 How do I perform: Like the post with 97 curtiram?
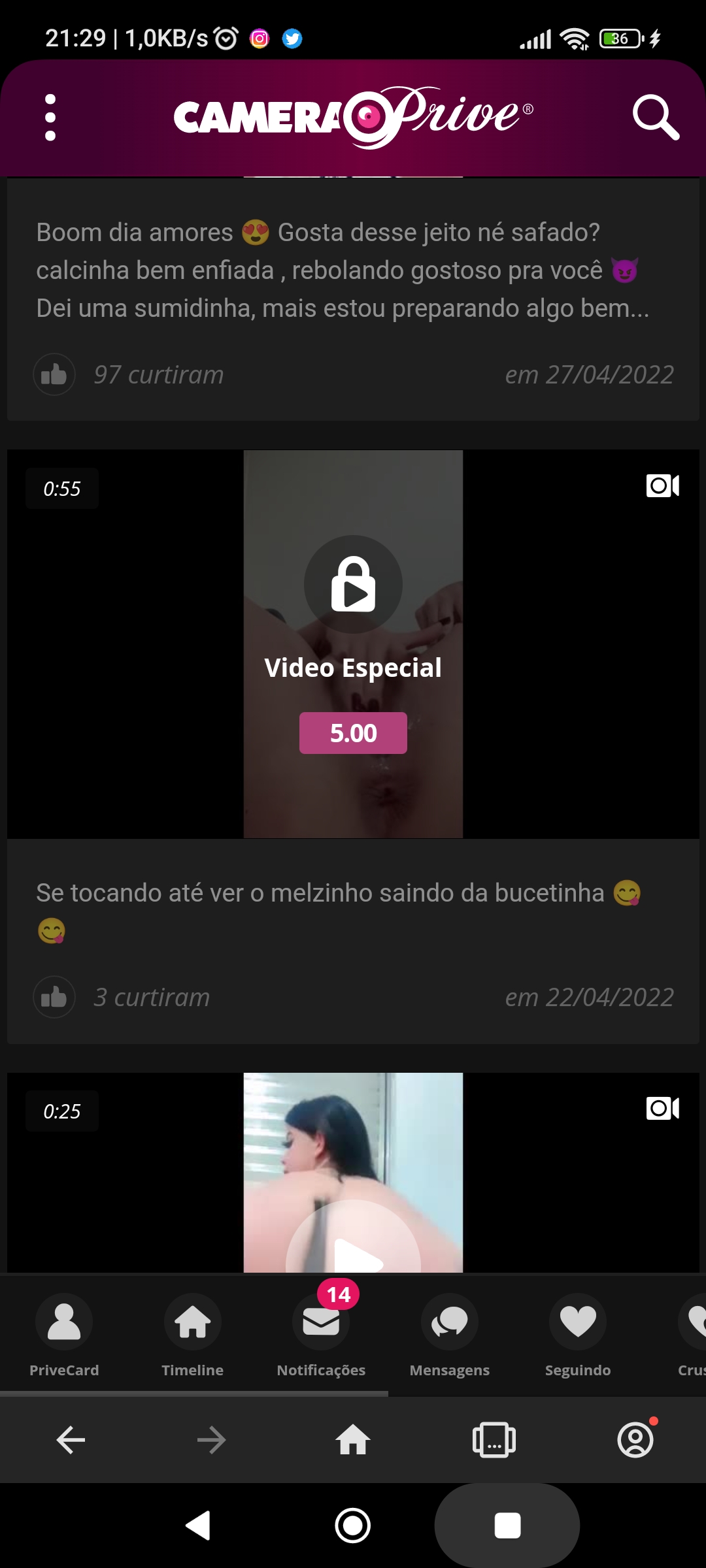click(x=54, y=374)
